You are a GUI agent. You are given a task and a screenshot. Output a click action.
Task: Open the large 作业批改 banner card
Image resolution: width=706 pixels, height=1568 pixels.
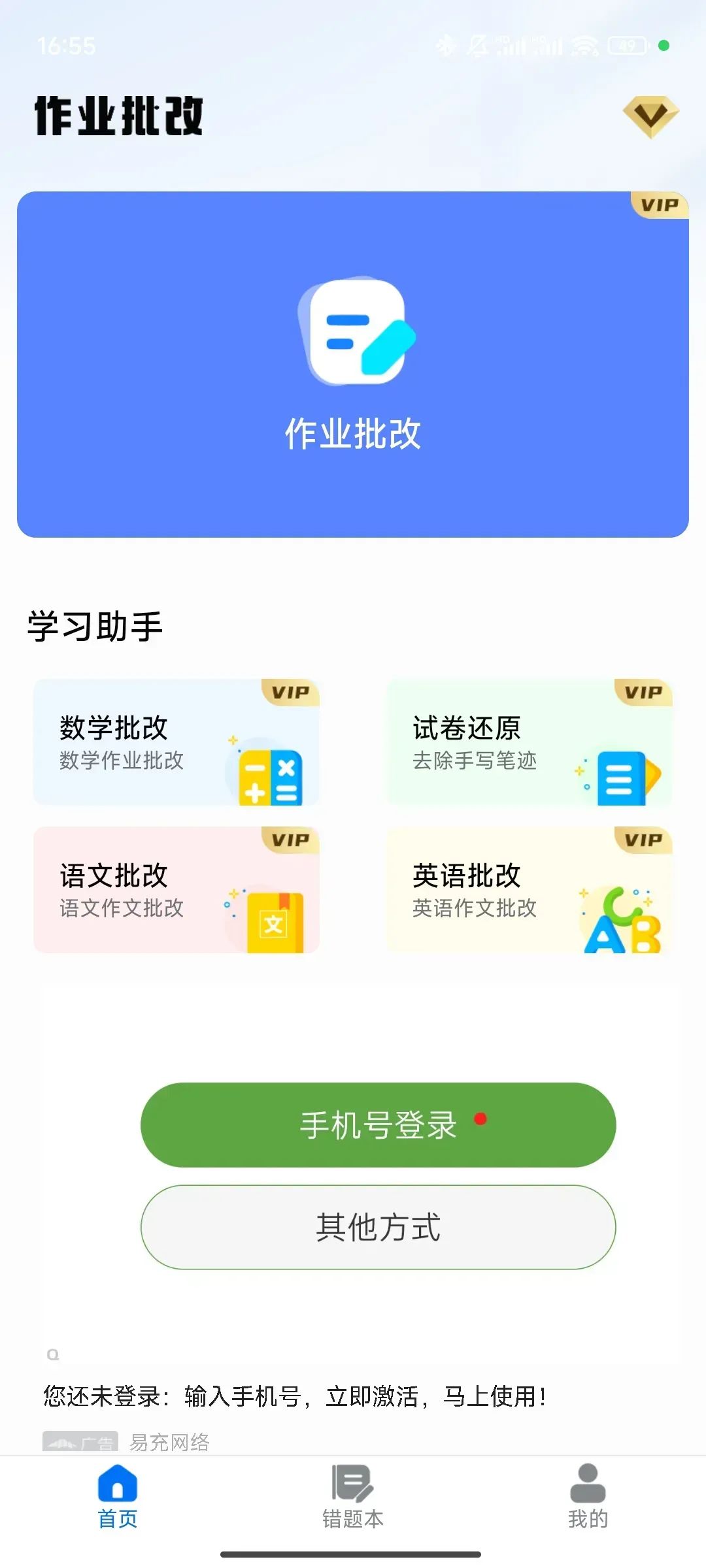pos(353,365)
